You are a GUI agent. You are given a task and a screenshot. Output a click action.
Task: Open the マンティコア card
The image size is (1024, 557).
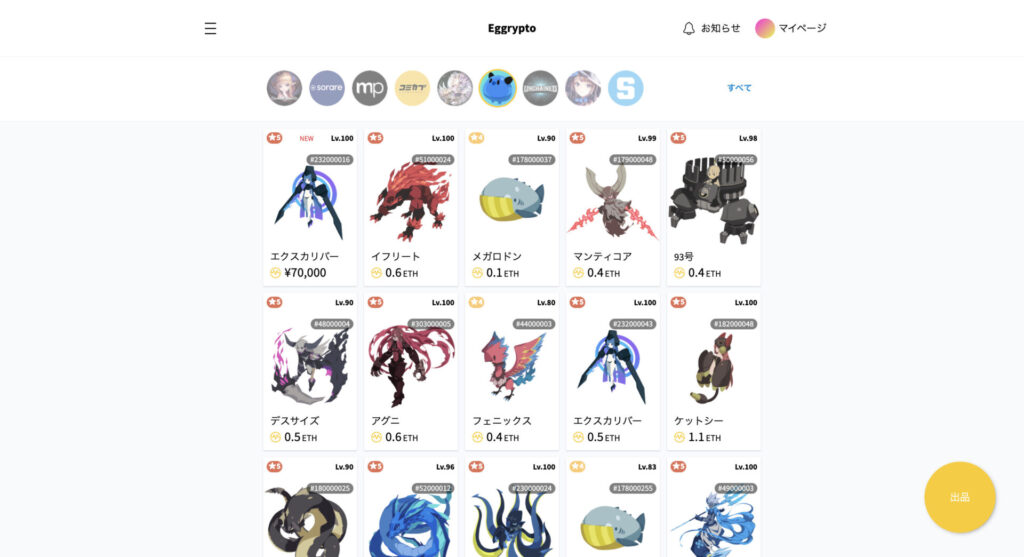[x=613, y=208]
